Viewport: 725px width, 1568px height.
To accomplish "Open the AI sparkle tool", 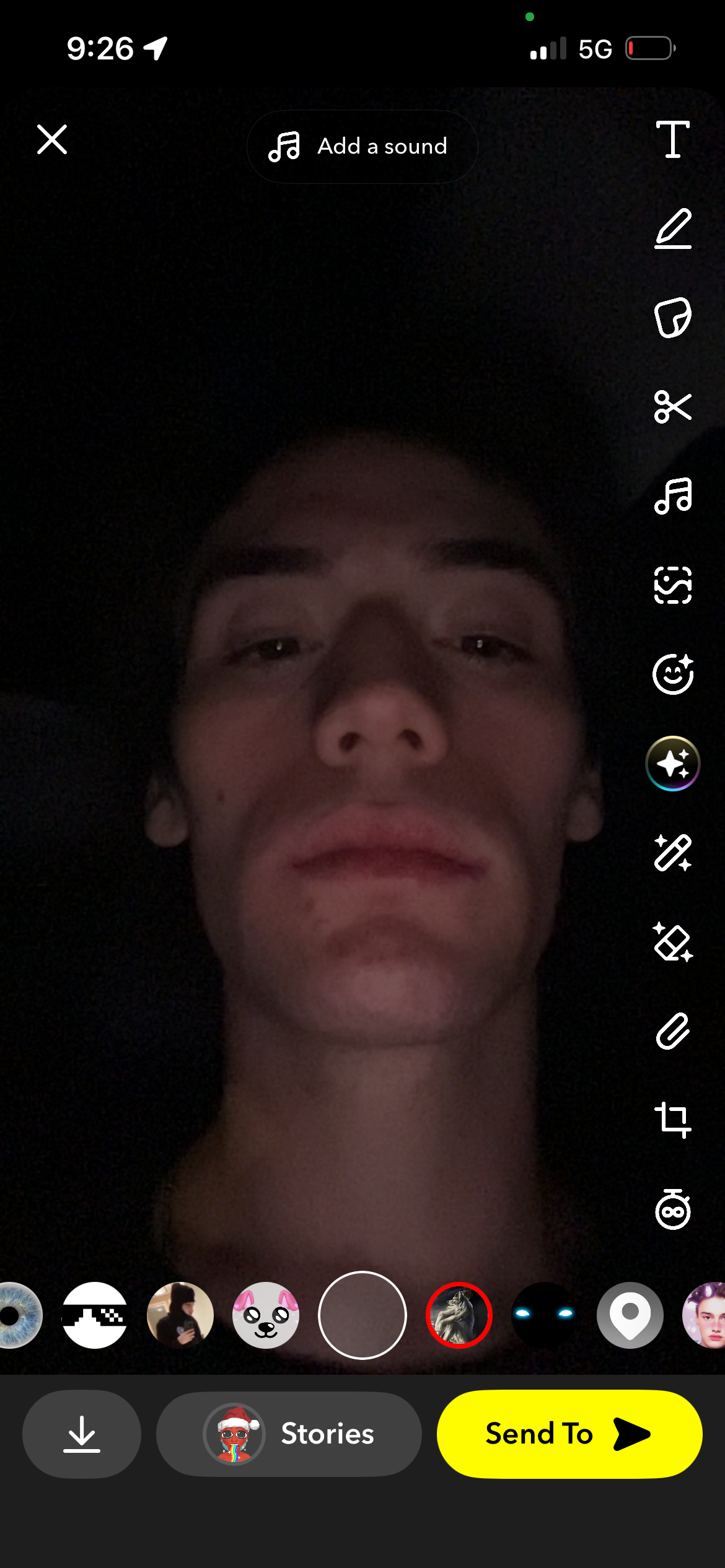I will pyautogui.click(x=672, y=764).
